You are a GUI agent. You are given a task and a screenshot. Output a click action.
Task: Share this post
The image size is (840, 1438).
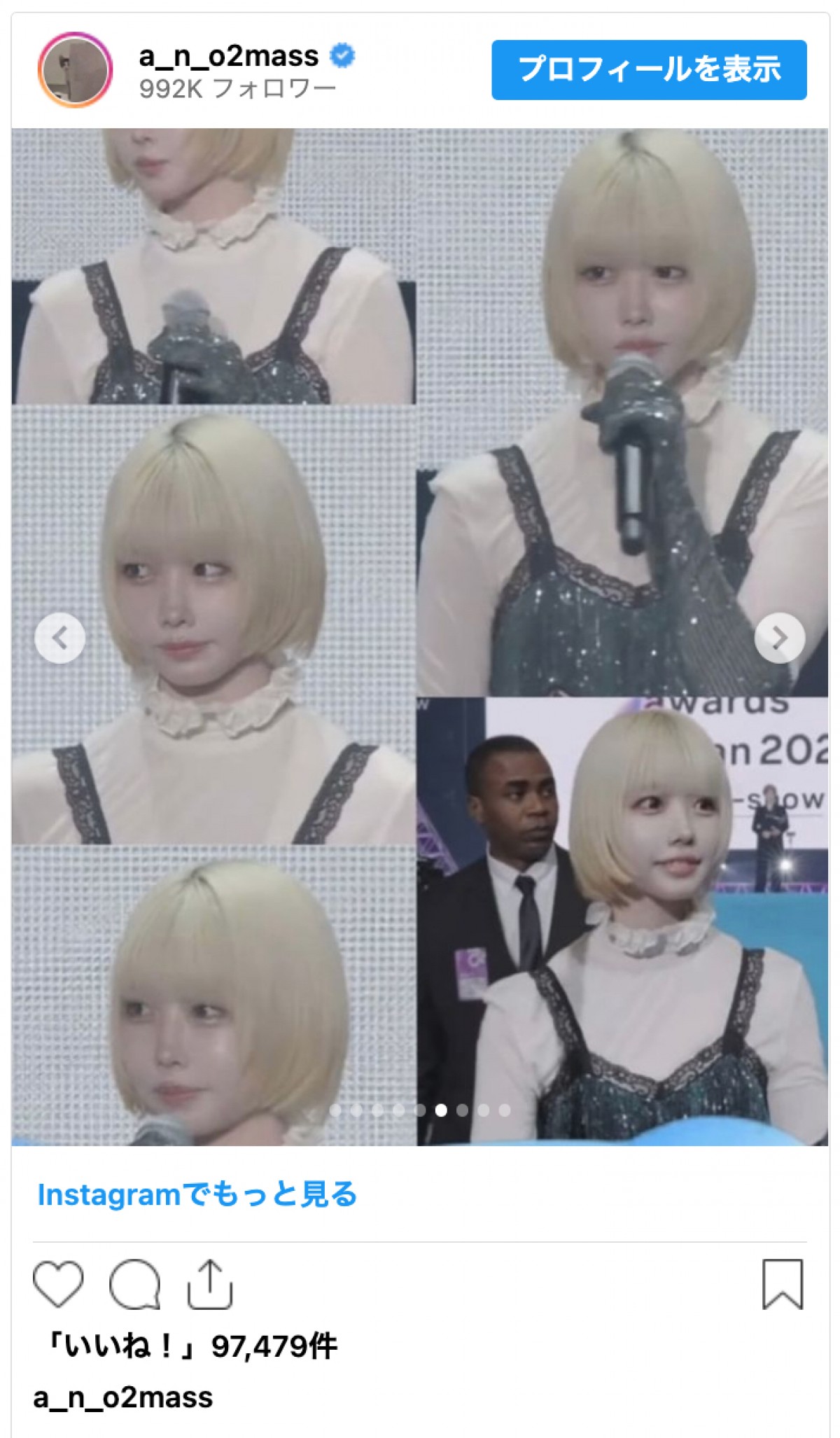coord(210,1285)
